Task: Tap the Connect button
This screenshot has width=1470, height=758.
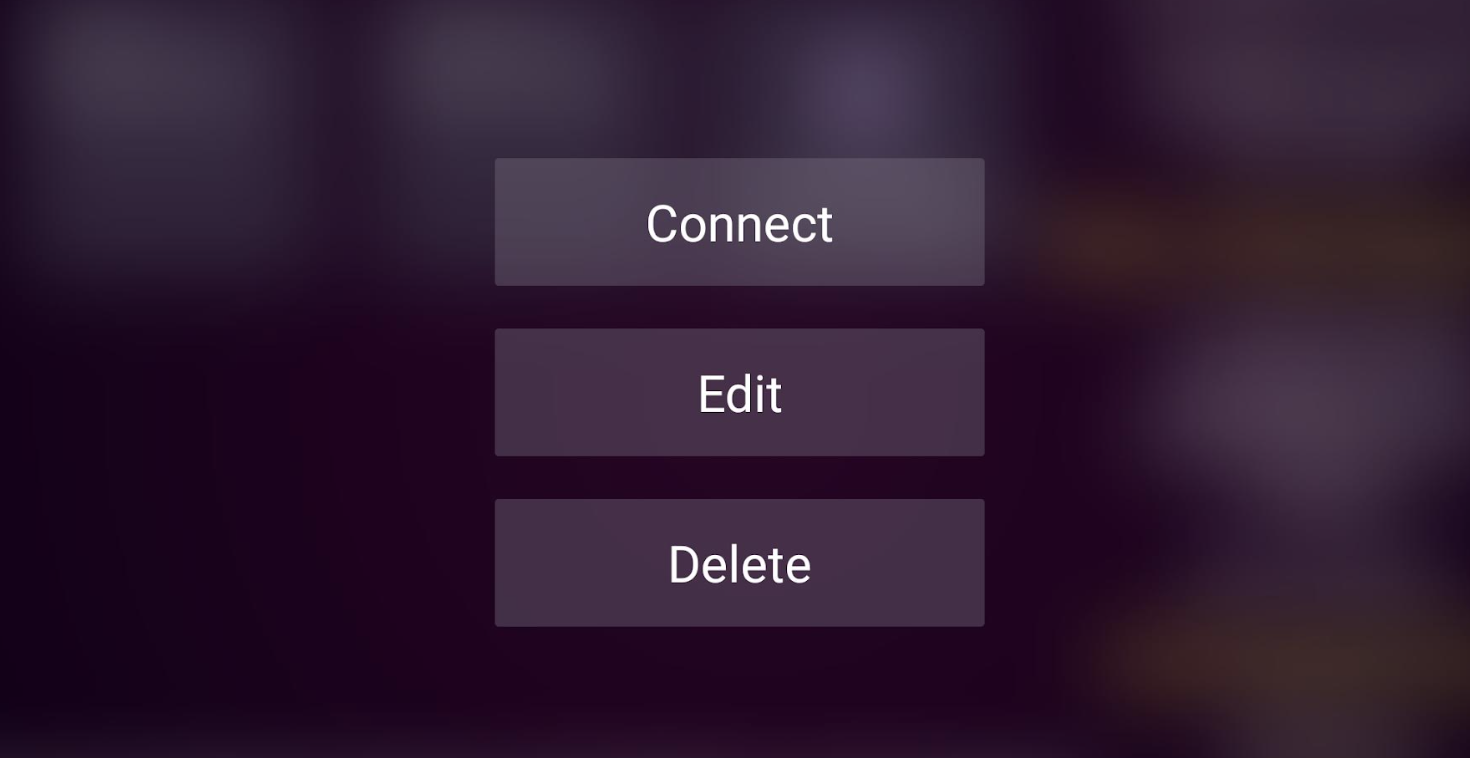Action: 739,222
